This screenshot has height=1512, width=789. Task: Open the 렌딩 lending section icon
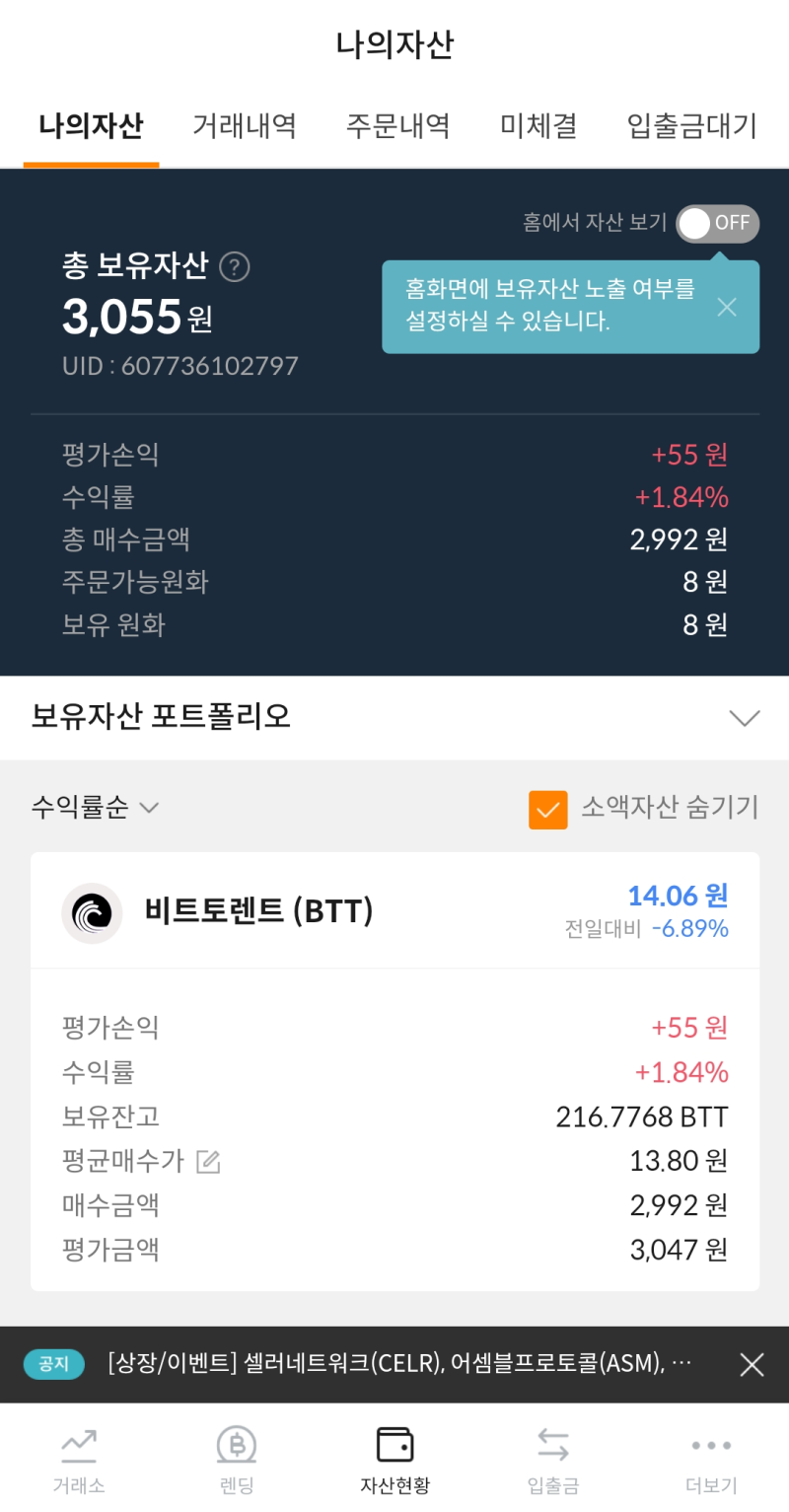click(236, 1445)
